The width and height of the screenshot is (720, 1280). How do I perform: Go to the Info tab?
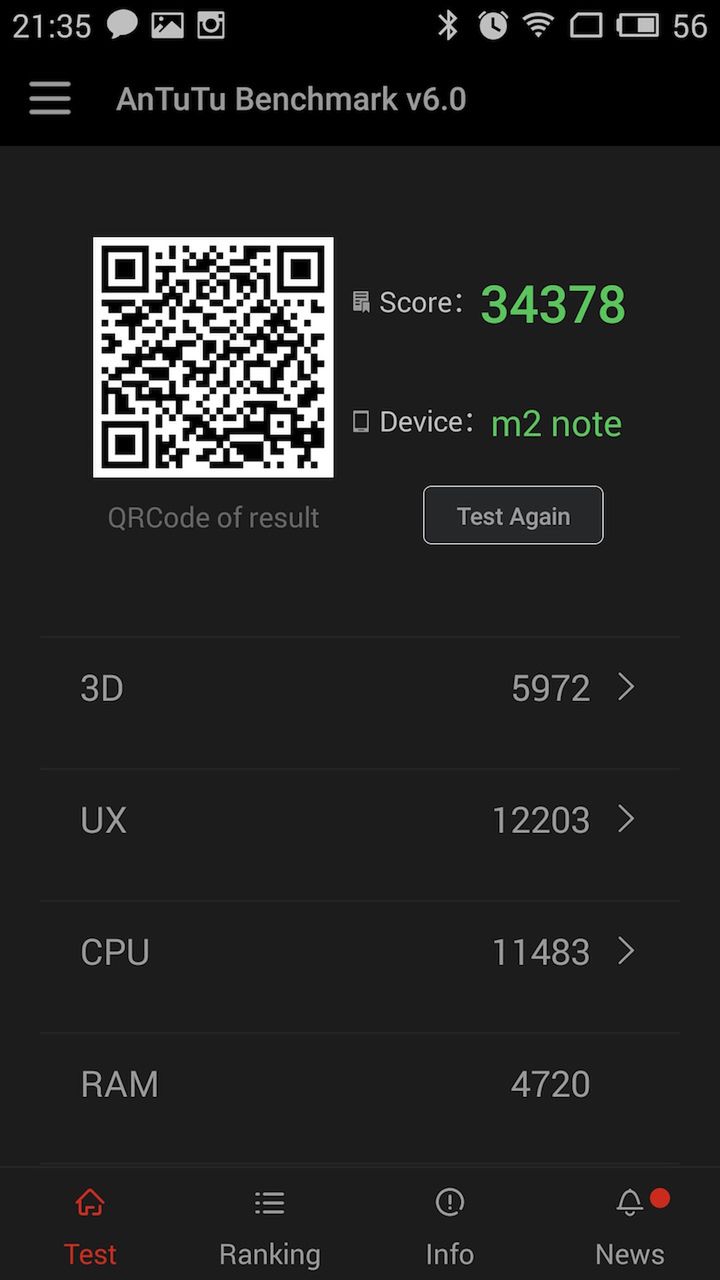(450, 1226)
